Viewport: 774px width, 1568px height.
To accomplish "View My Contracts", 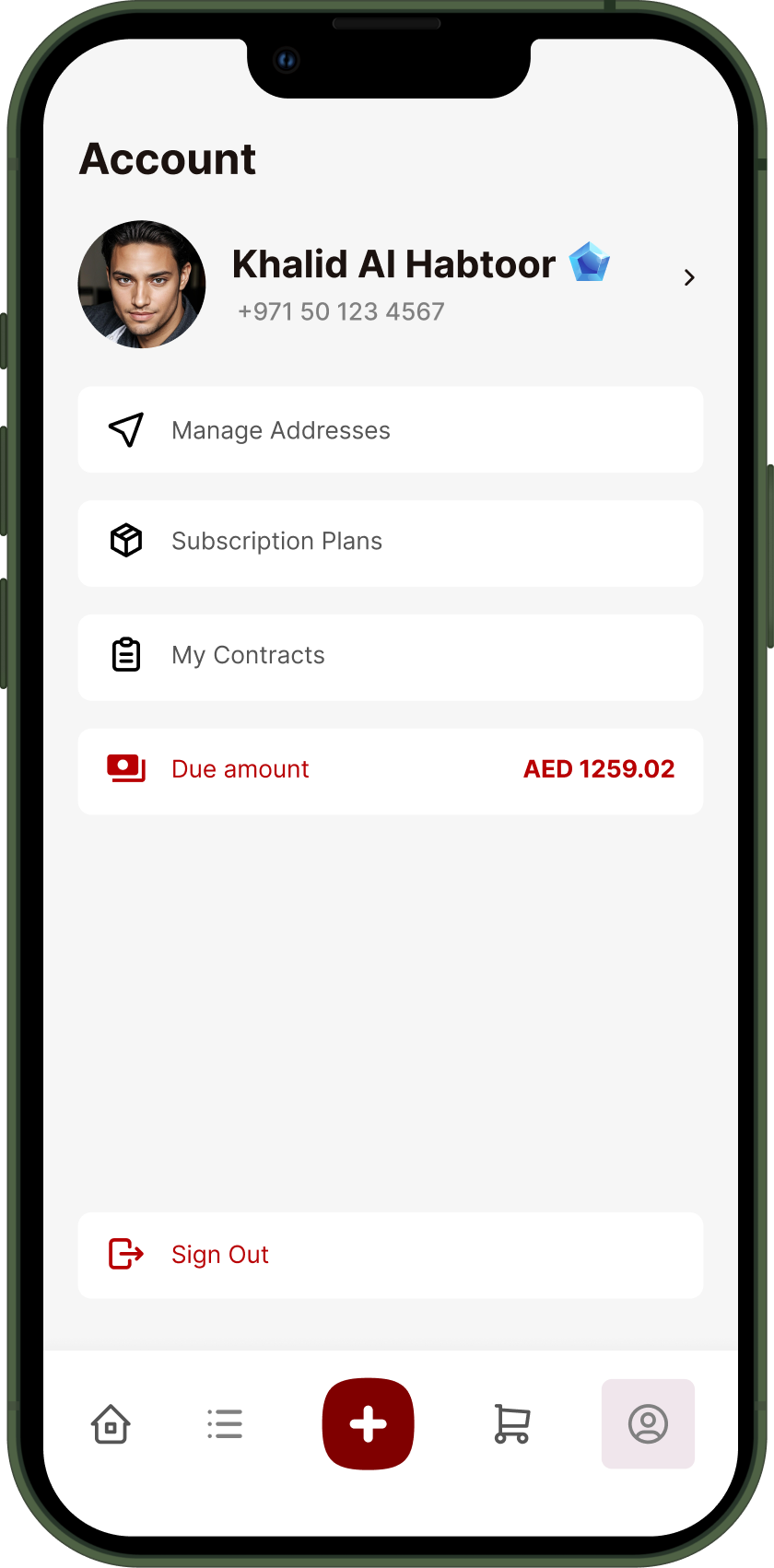I will pos(390,657).
